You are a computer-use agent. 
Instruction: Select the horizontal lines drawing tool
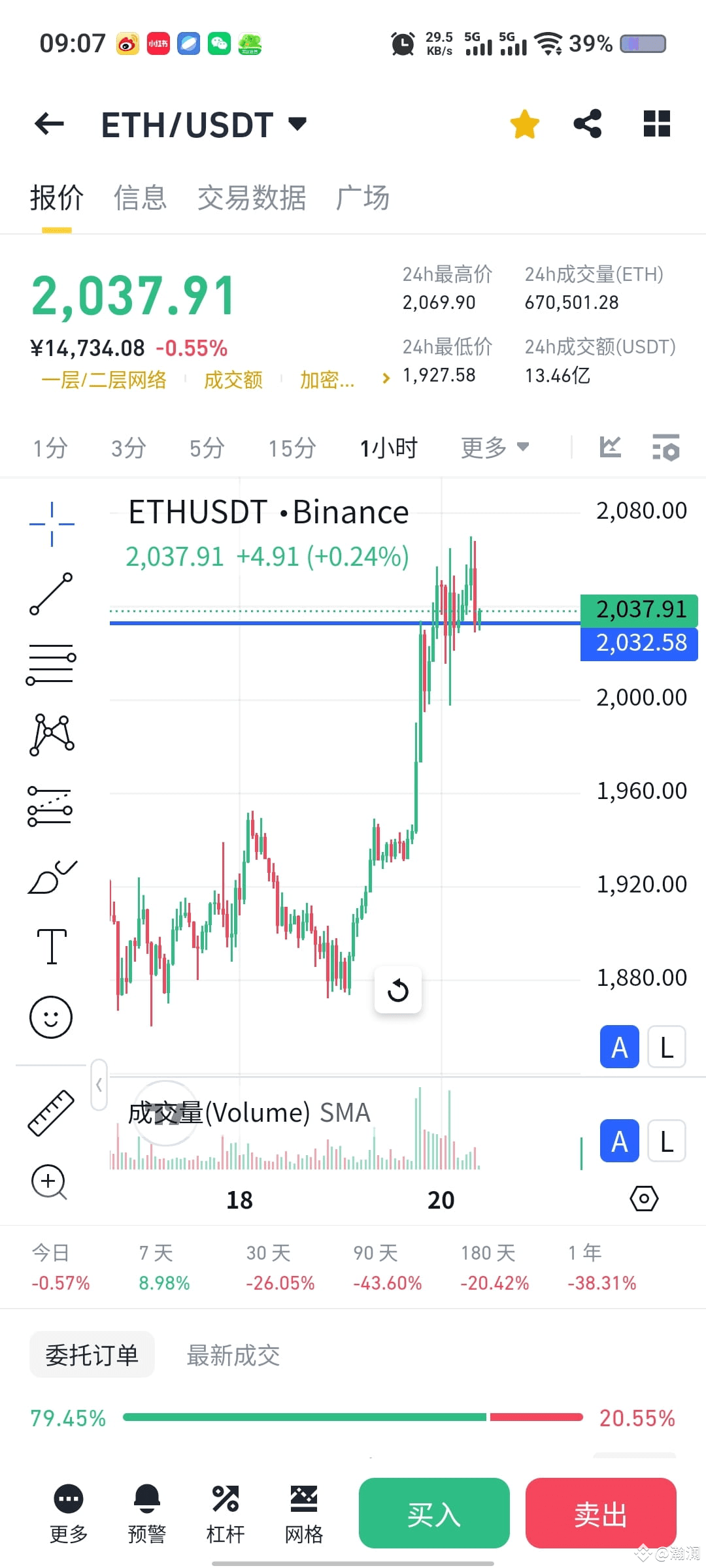tap(51, 663)
